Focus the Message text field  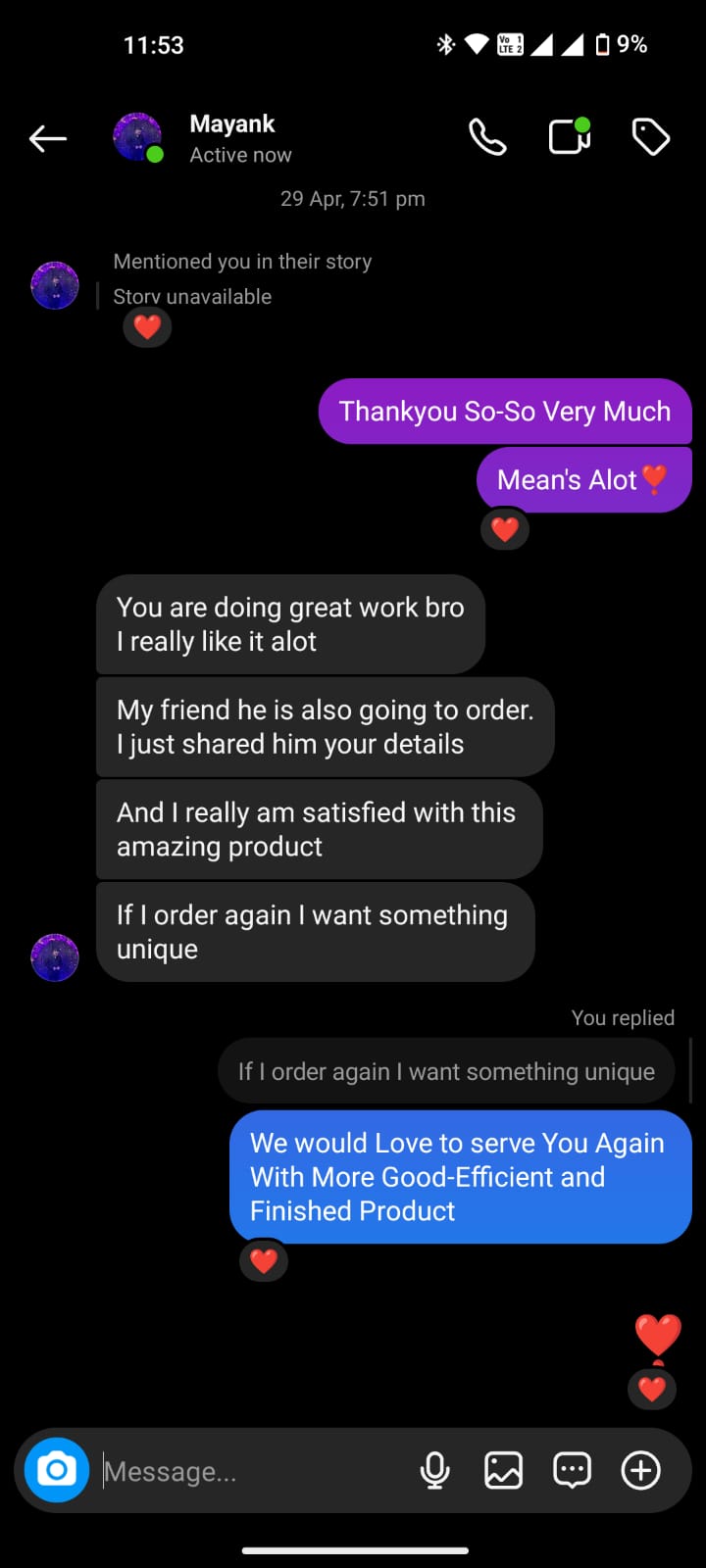click(255, 1471)
